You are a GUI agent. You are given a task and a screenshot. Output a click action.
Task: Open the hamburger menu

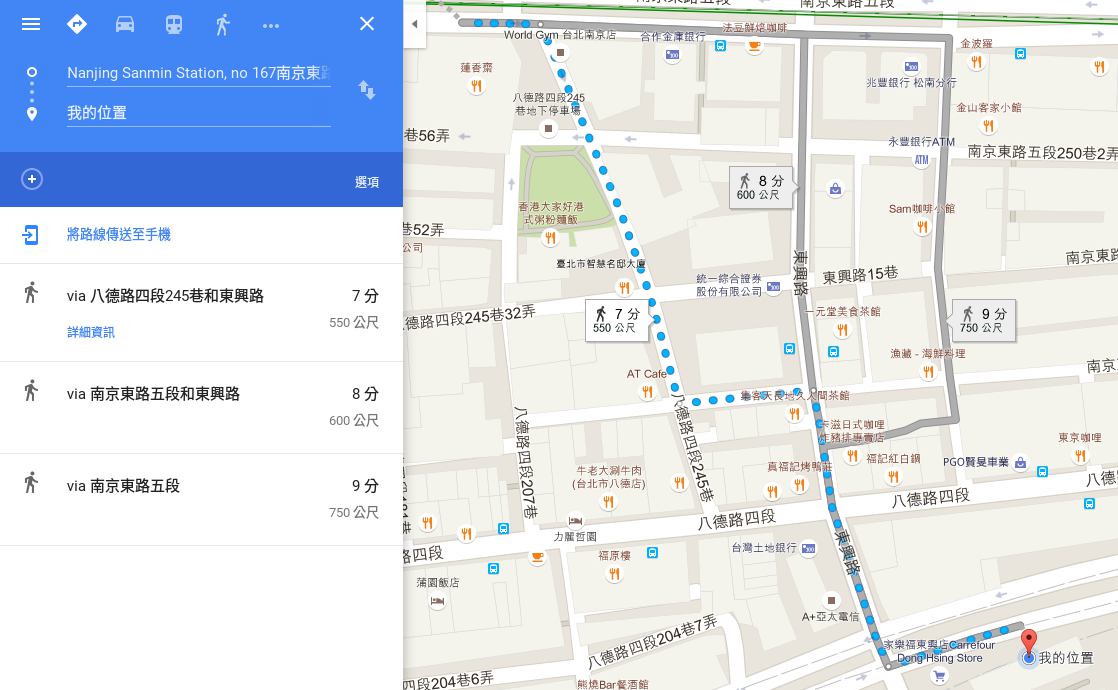pyautogui.click(x=31, y=24)
